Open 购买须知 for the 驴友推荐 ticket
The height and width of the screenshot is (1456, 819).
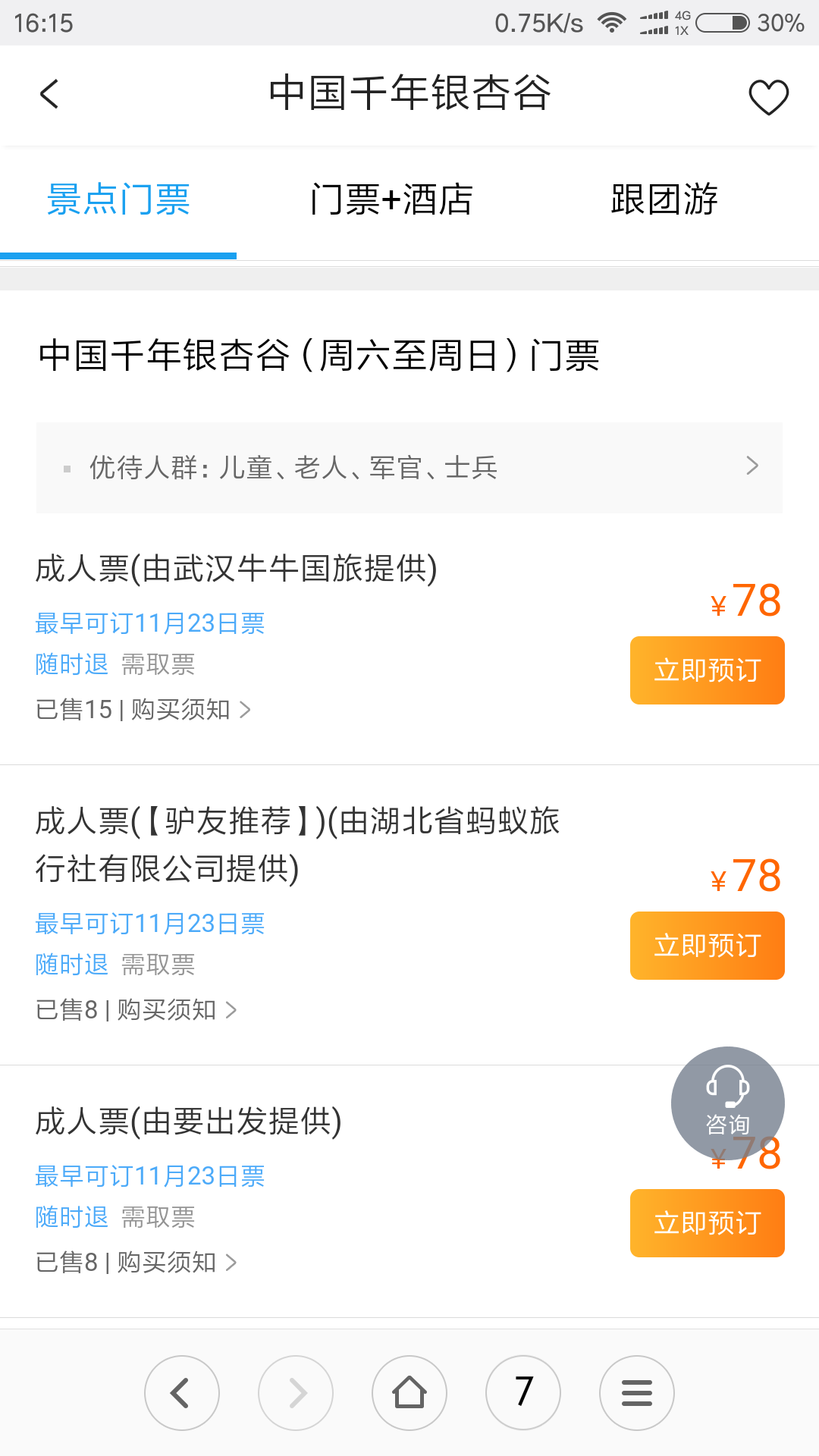[x=176, y=1010]
